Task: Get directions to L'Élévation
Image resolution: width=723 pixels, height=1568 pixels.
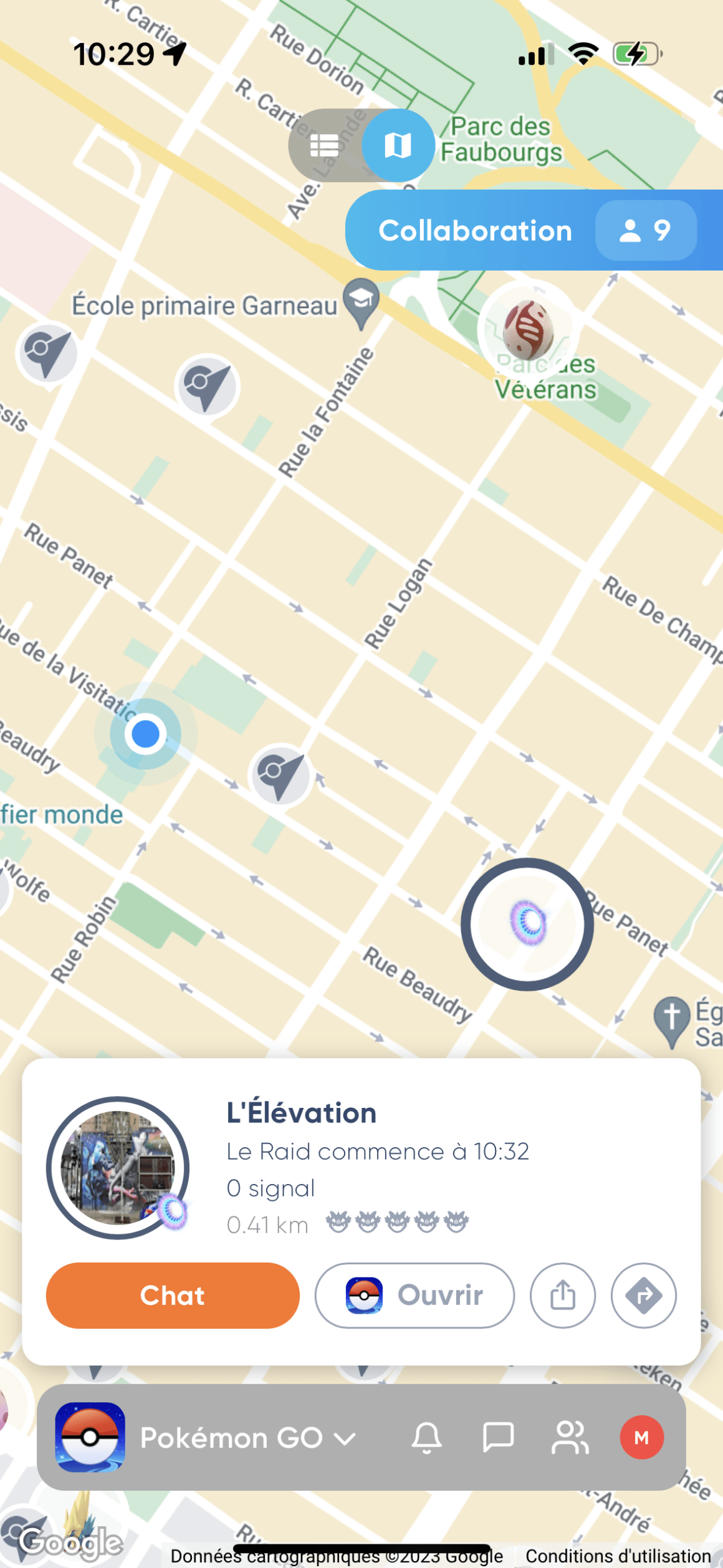Action: pos(644,1296)
